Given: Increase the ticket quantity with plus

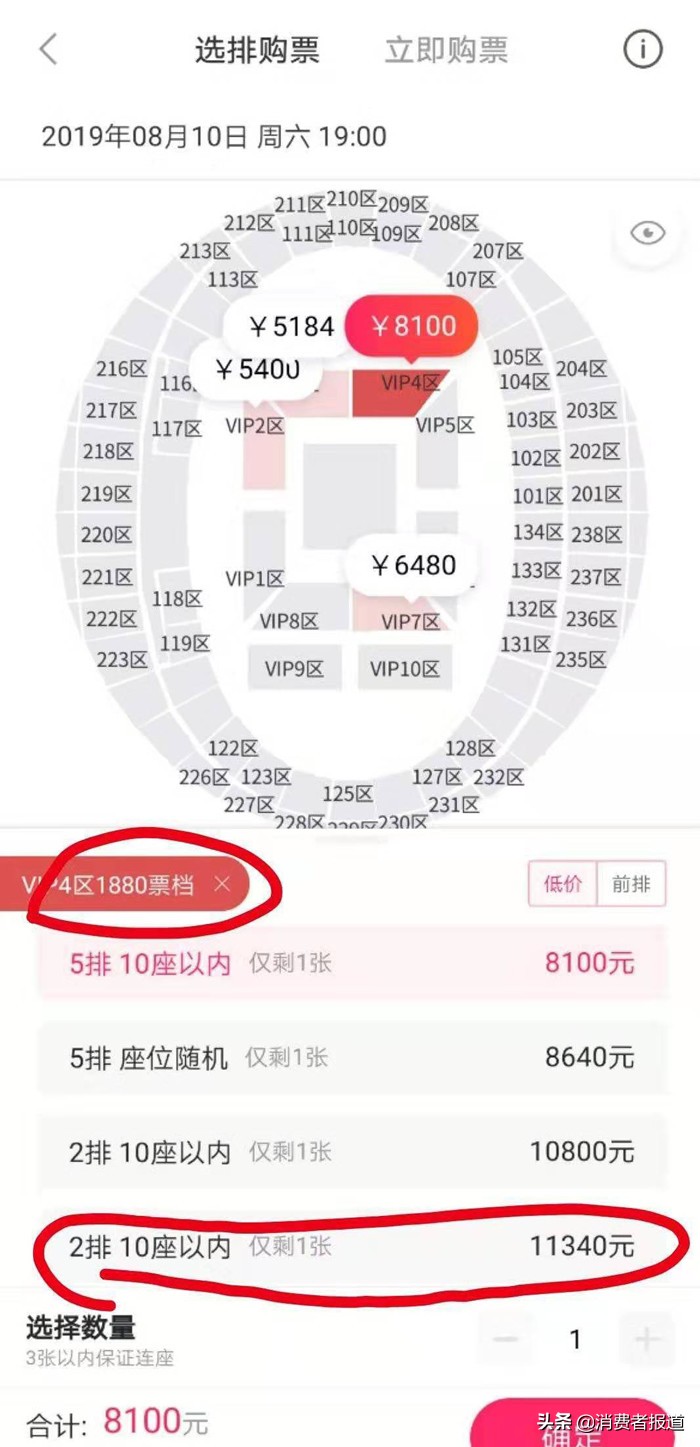Looking at the screenshot, I should tap(646, 1338).
